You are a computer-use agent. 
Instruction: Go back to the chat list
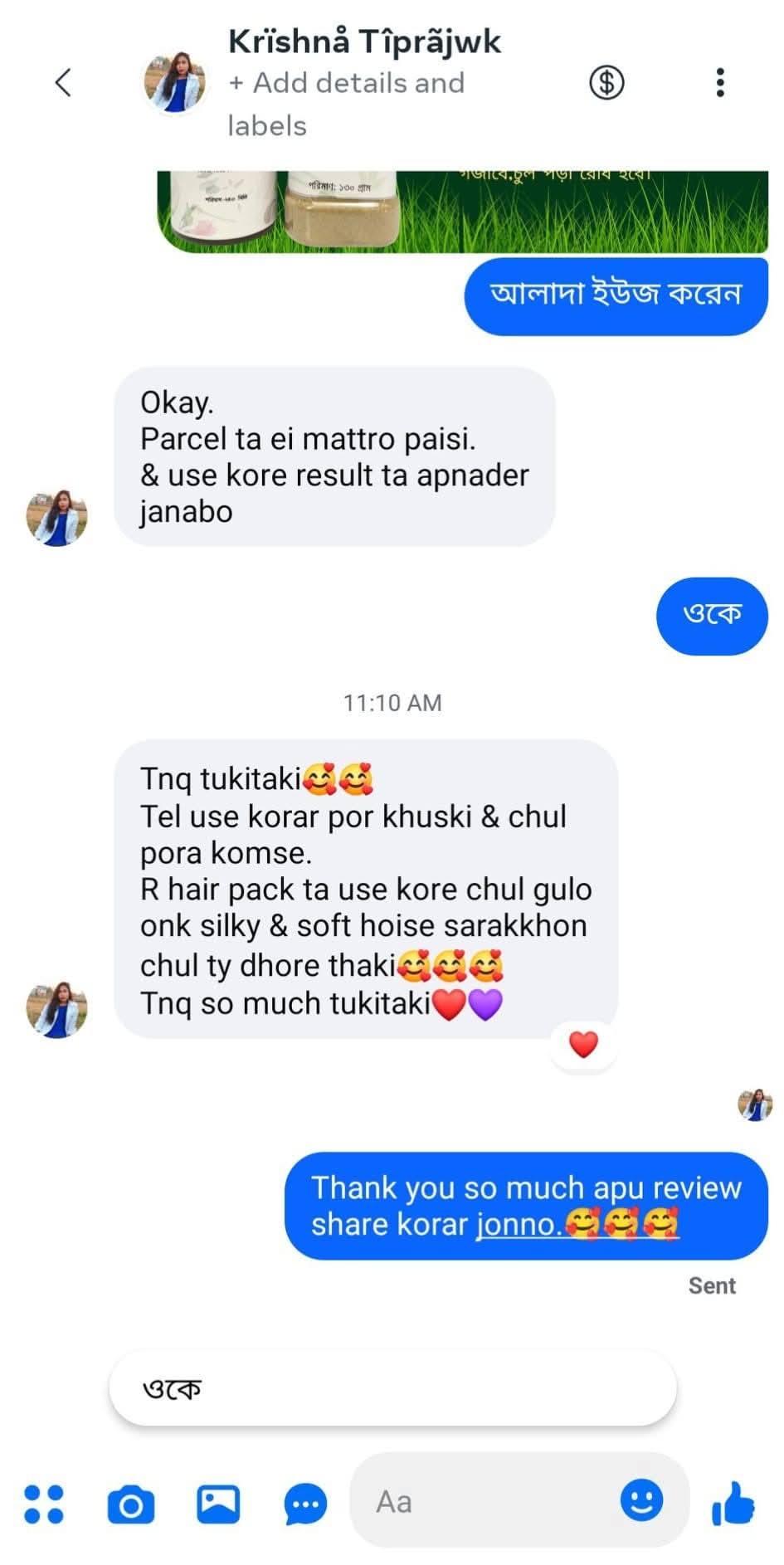coord(63,82)
